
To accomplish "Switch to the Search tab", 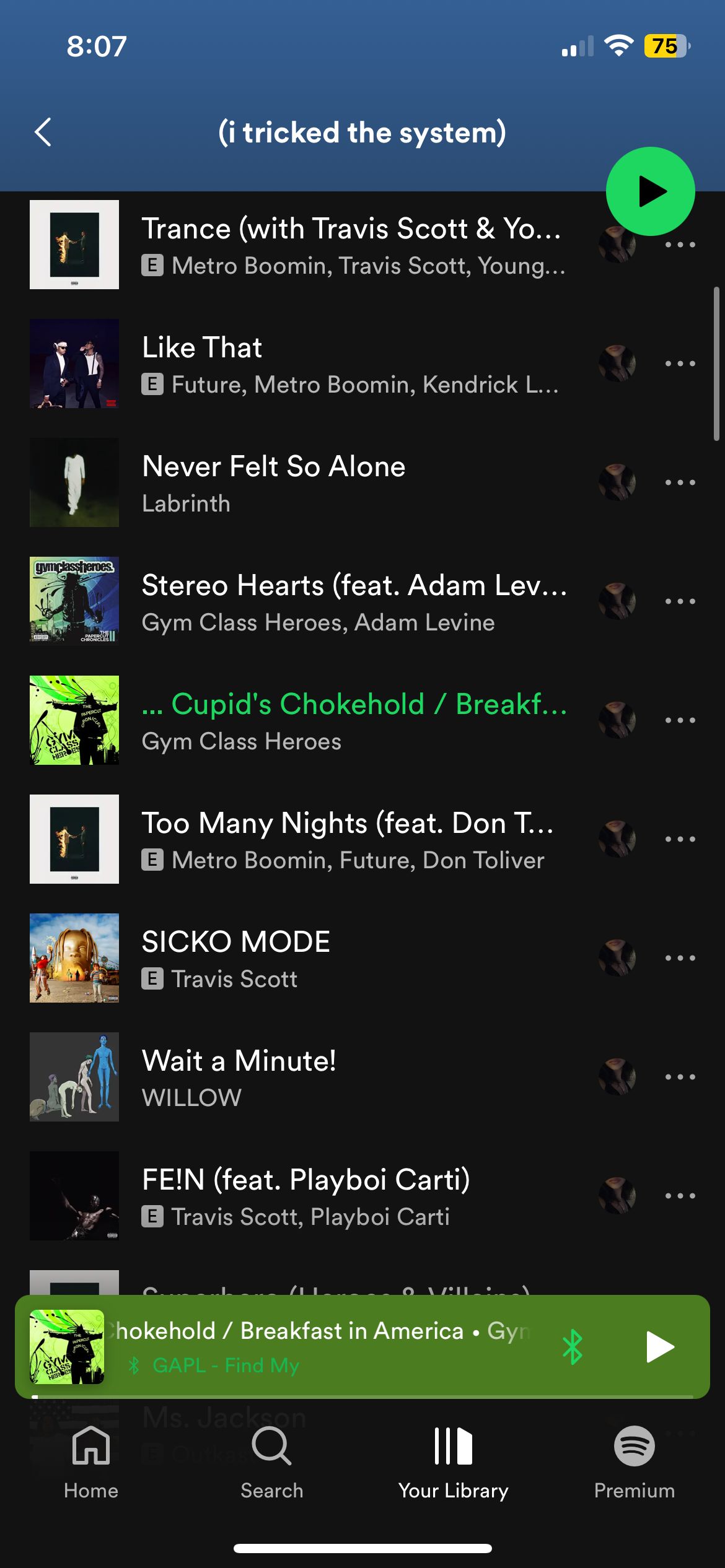I will pos(271,1461).
